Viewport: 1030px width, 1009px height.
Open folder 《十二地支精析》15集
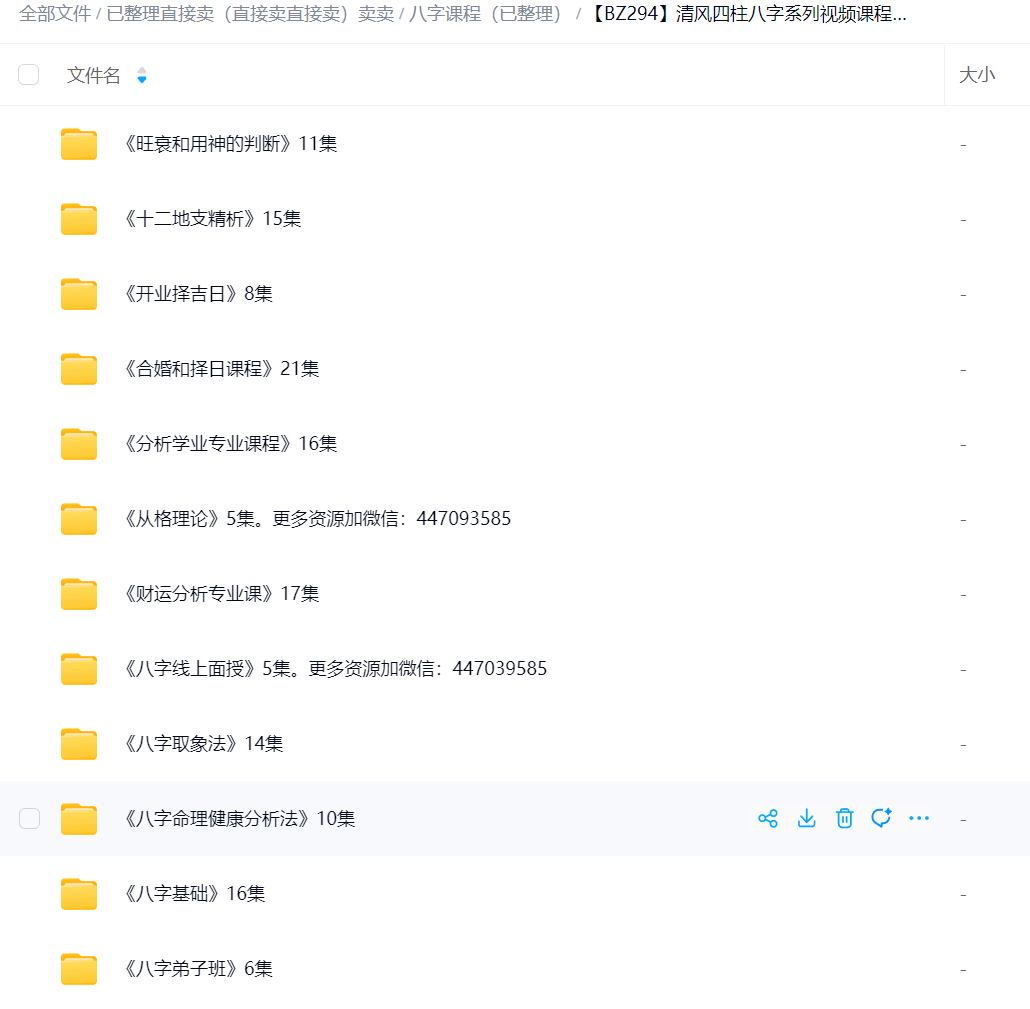[x=212, y=219]
